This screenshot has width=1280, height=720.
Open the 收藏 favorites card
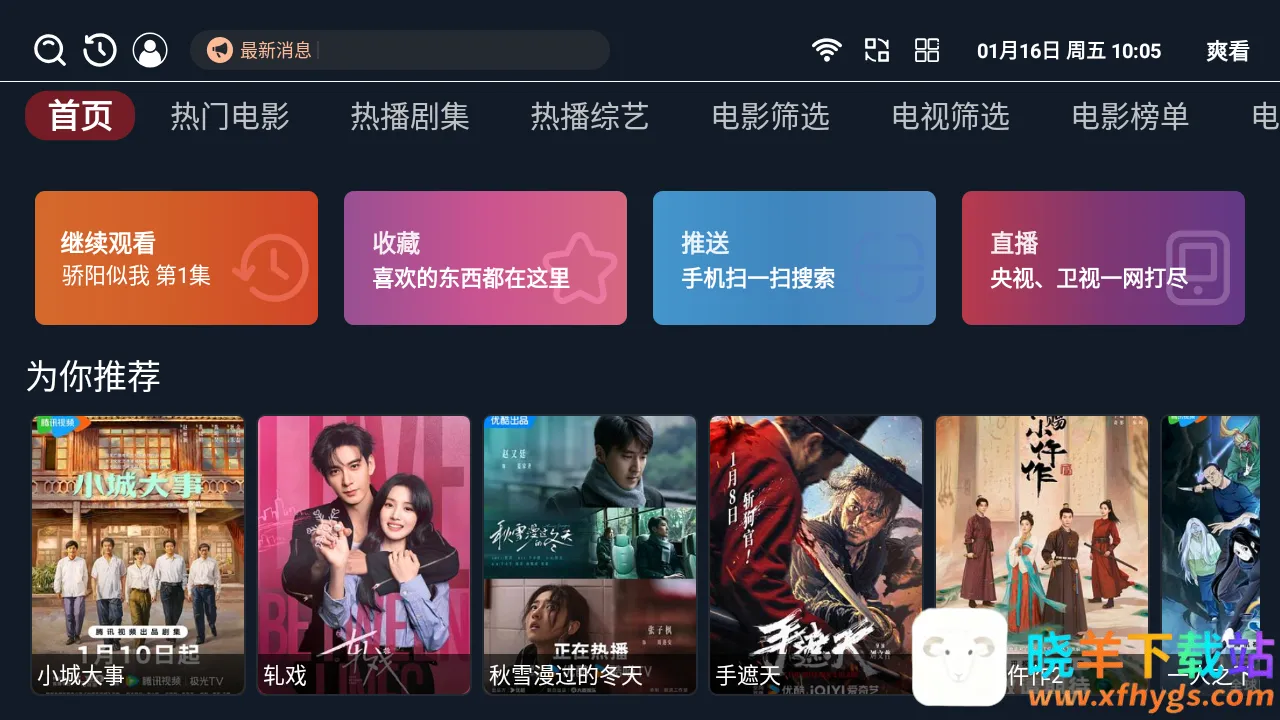click(x=485, y=258)
